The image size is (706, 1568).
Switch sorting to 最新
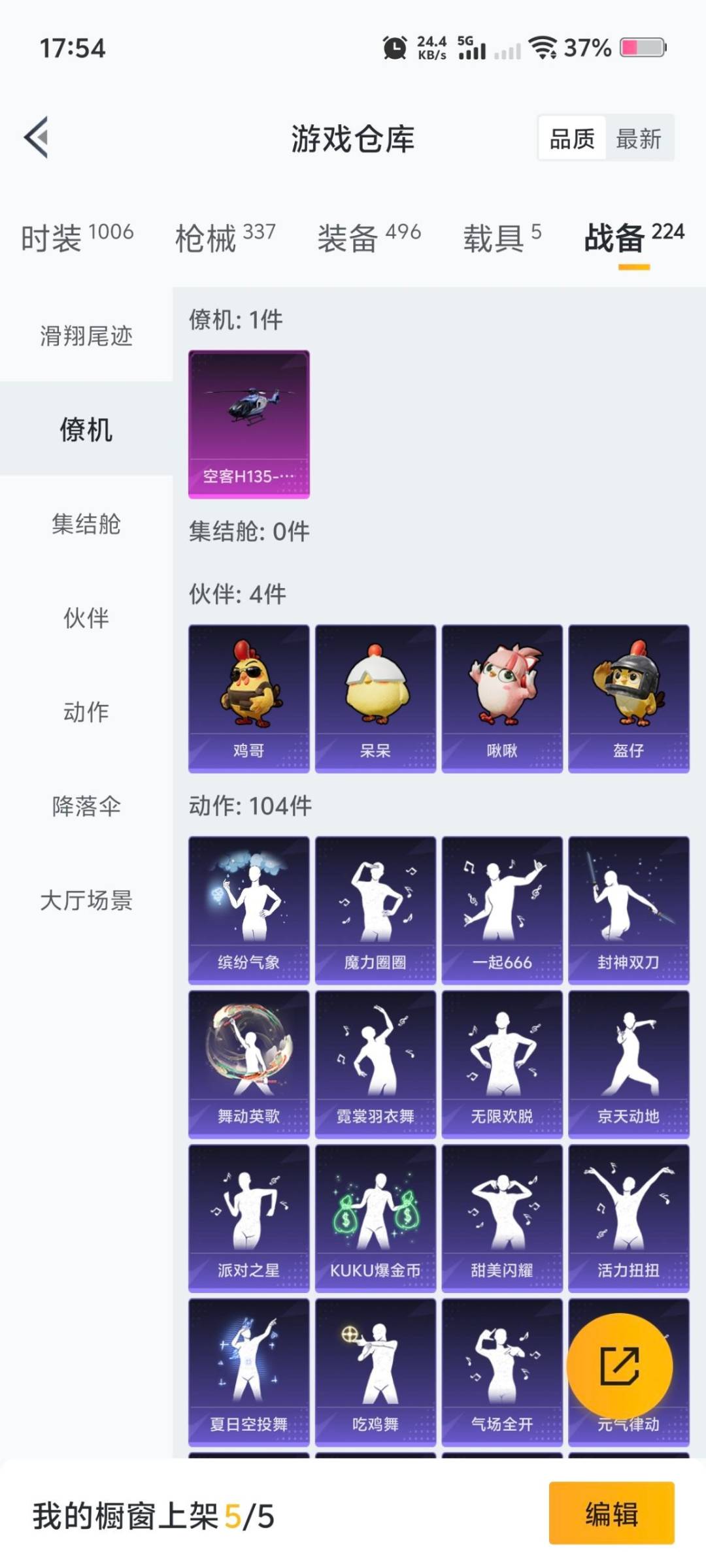click(x=639, y=139)
